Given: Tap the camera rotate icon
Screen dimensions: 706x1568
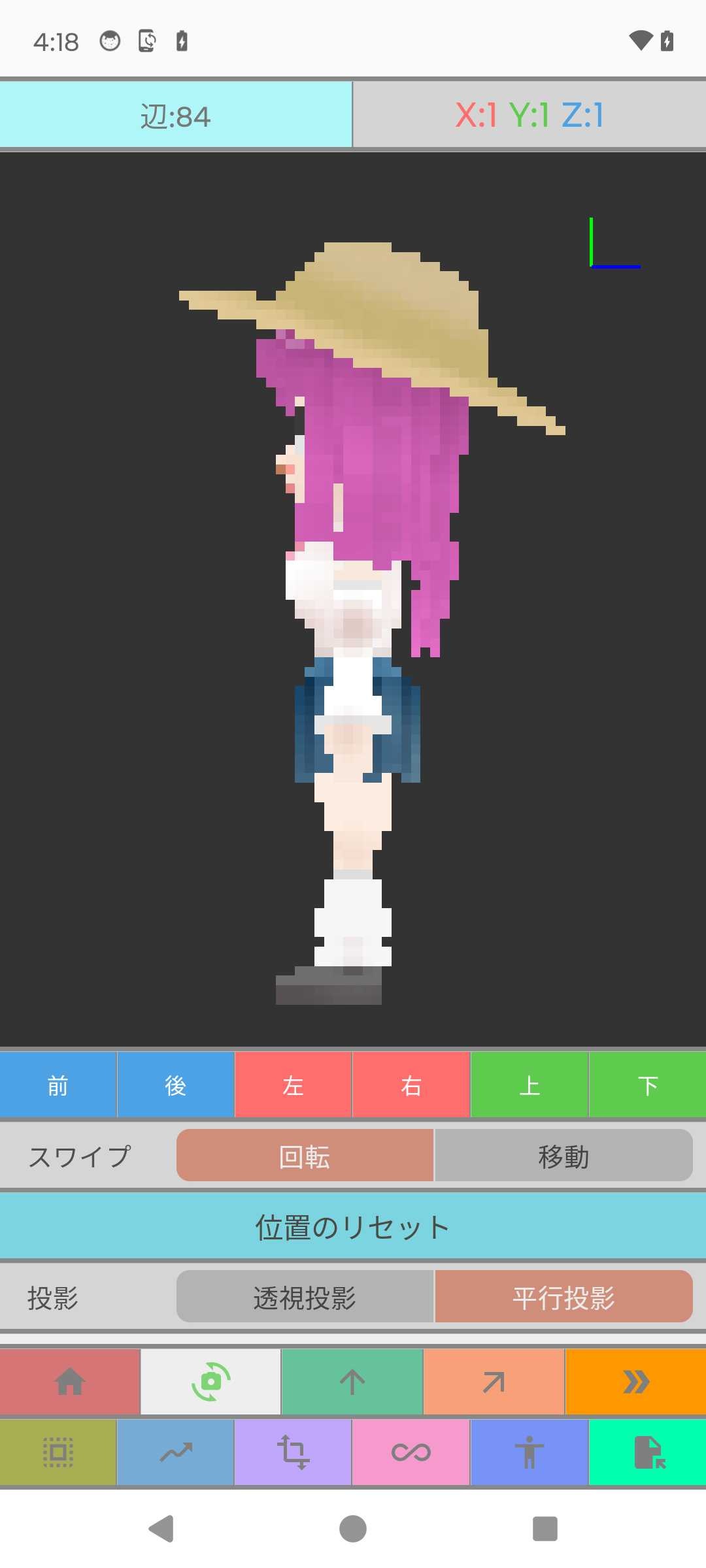Looking at the screenshot, I should coord(210,1381).
